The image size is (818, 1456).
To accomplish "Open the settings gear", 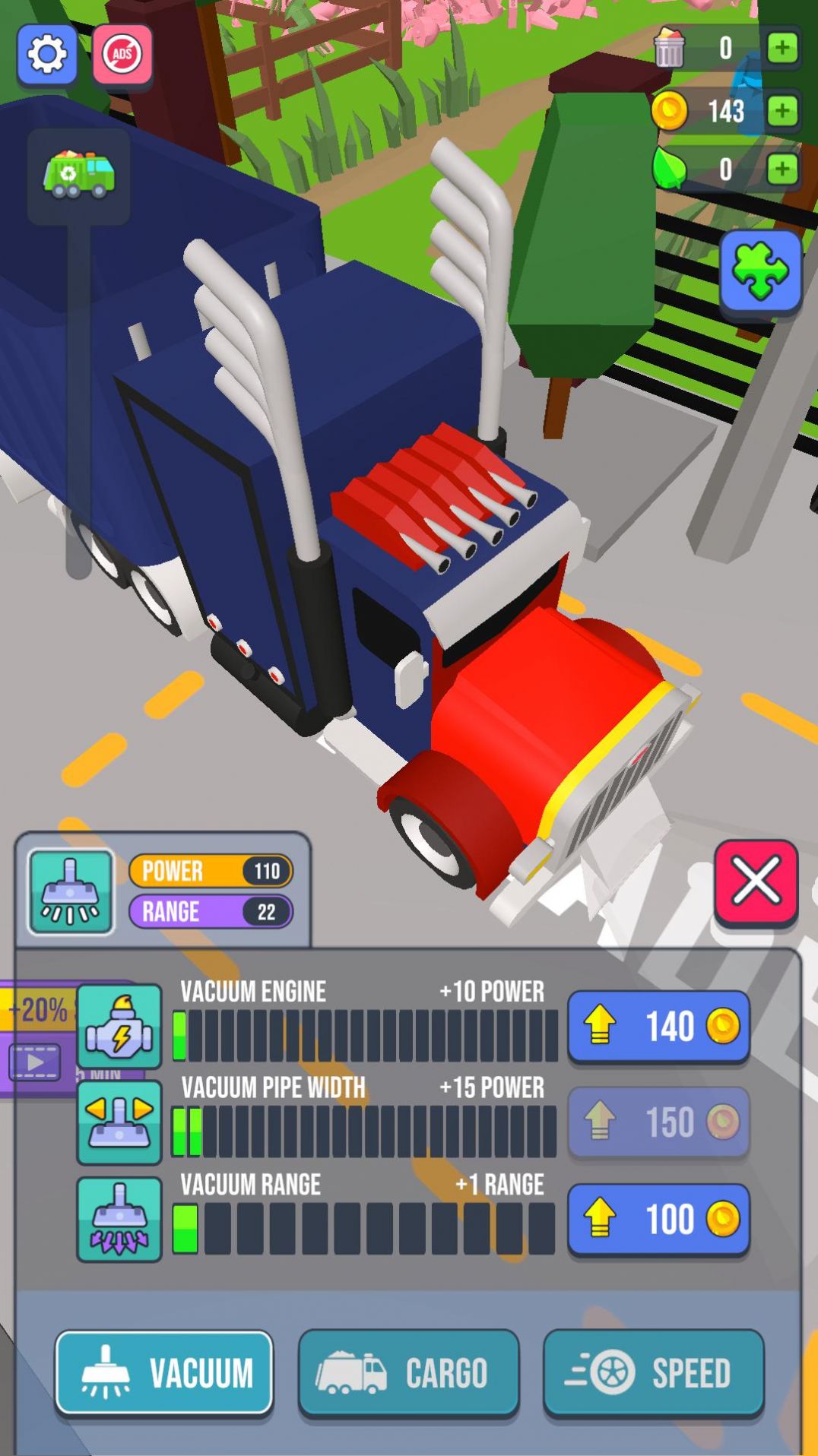I will coord(47,55).
